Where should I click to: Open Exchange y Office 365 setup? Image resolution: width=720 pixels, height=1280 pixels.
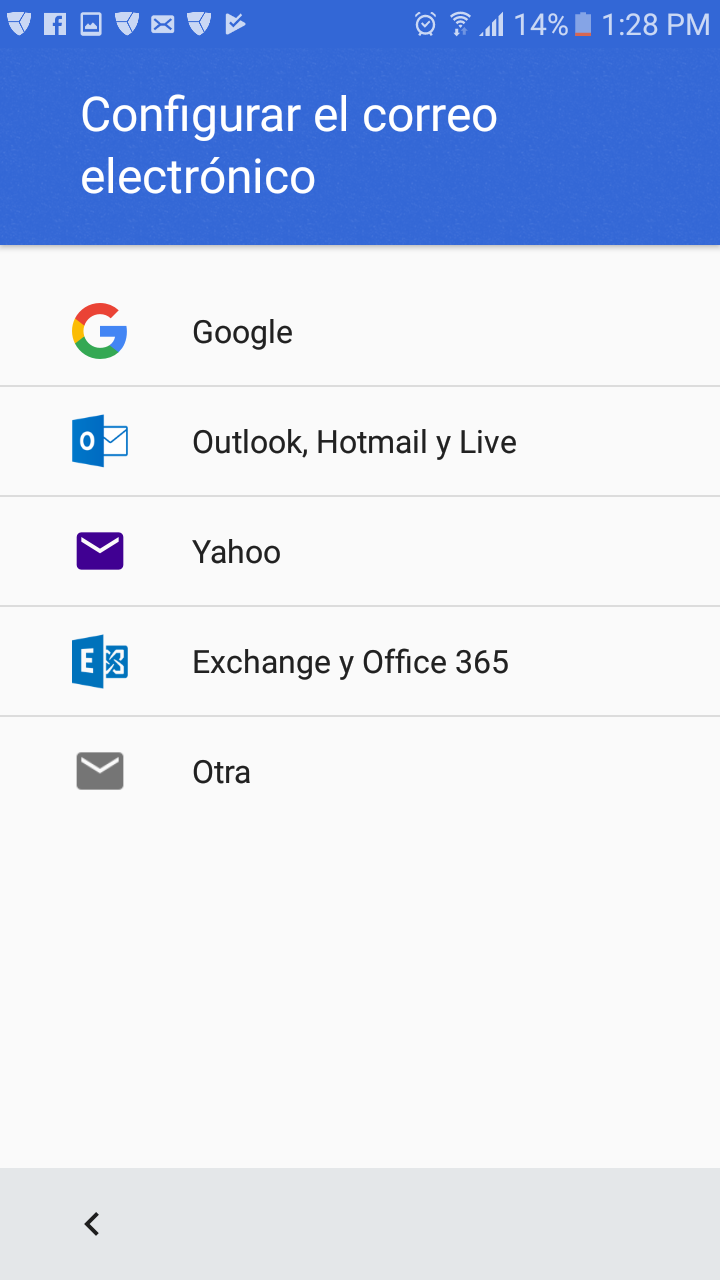pyautogui.click(x=360, y=661)
